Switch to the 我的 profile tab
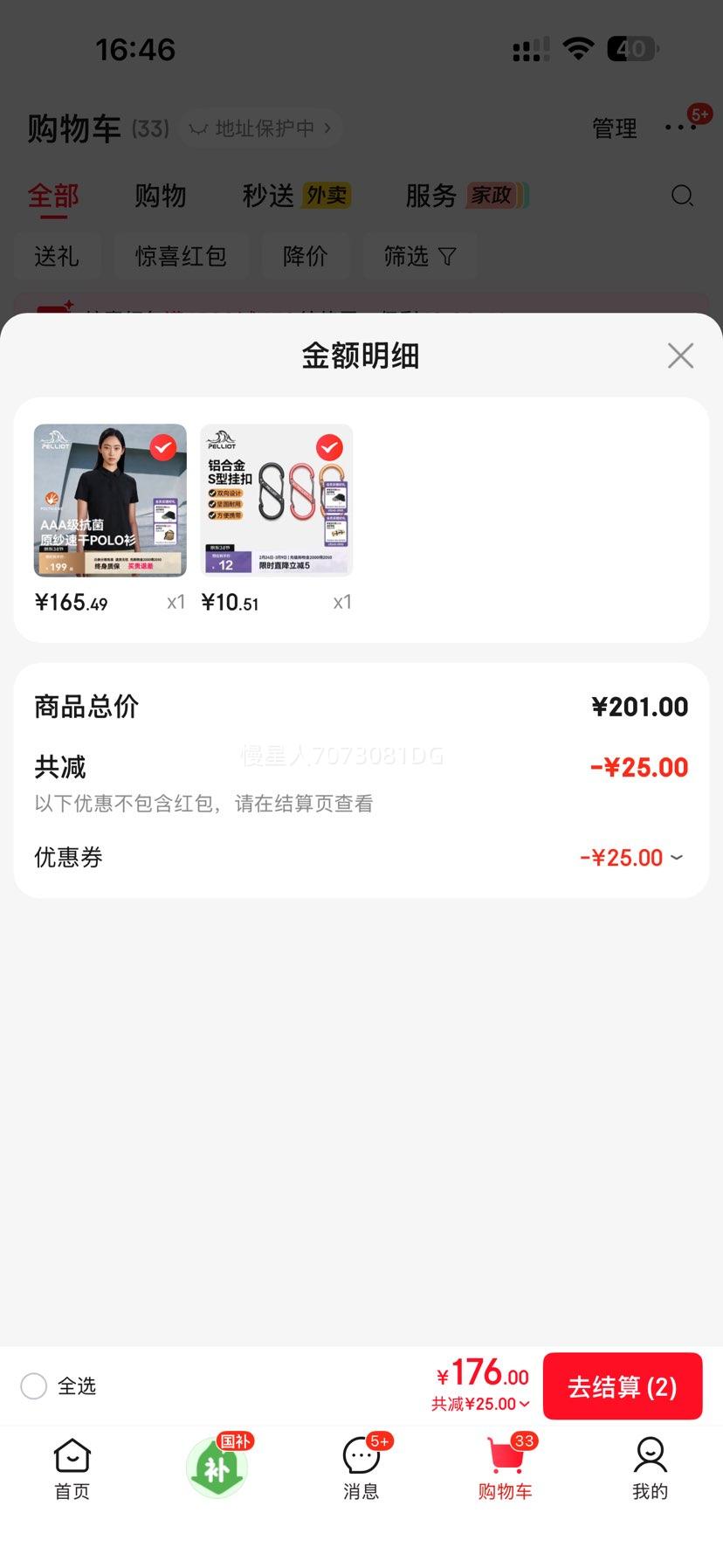Viewport: 723px width, 1568px height. [650, 1468]
